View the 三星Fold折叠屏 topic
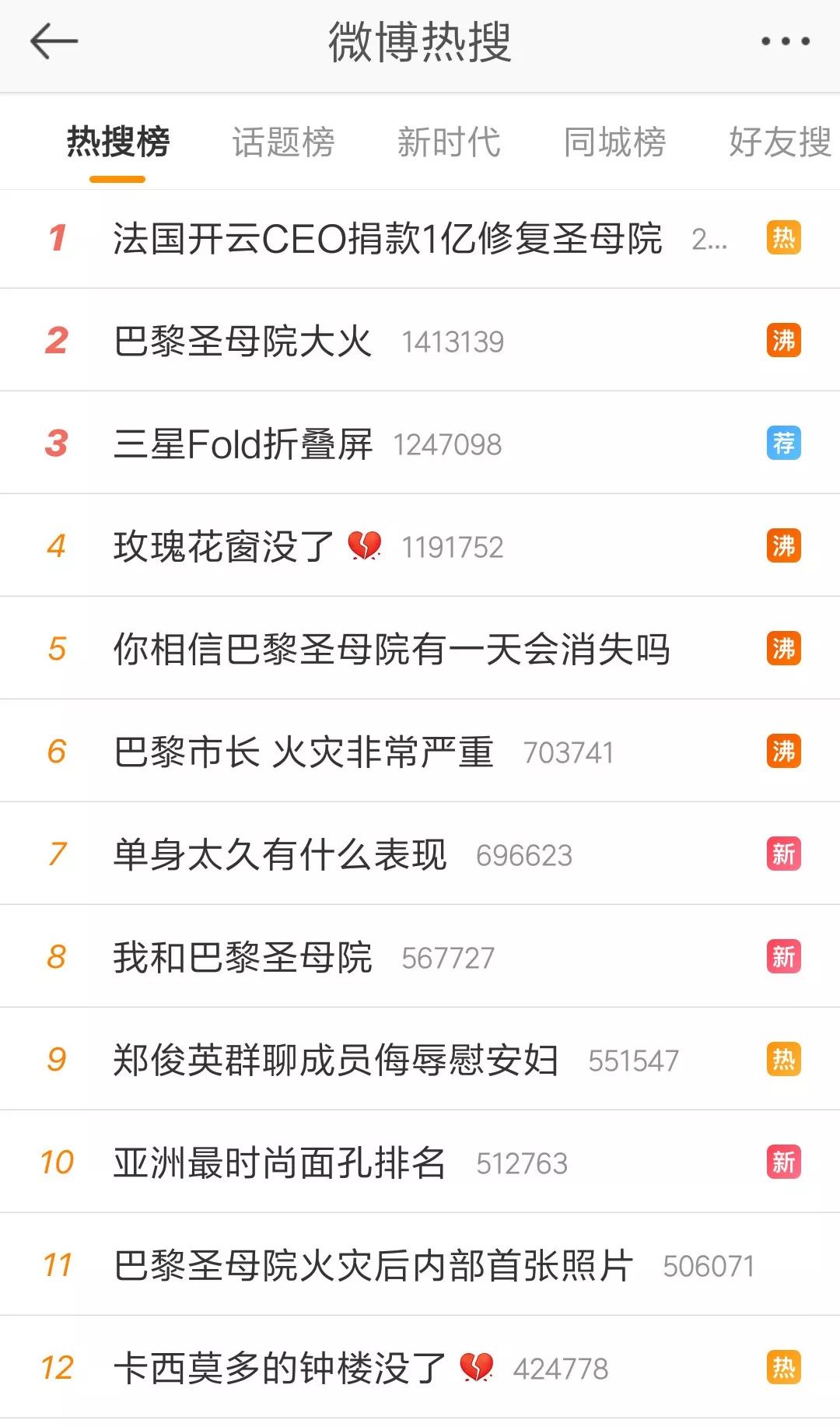The width and height of the screenshot is (840, 1427). 420,444
